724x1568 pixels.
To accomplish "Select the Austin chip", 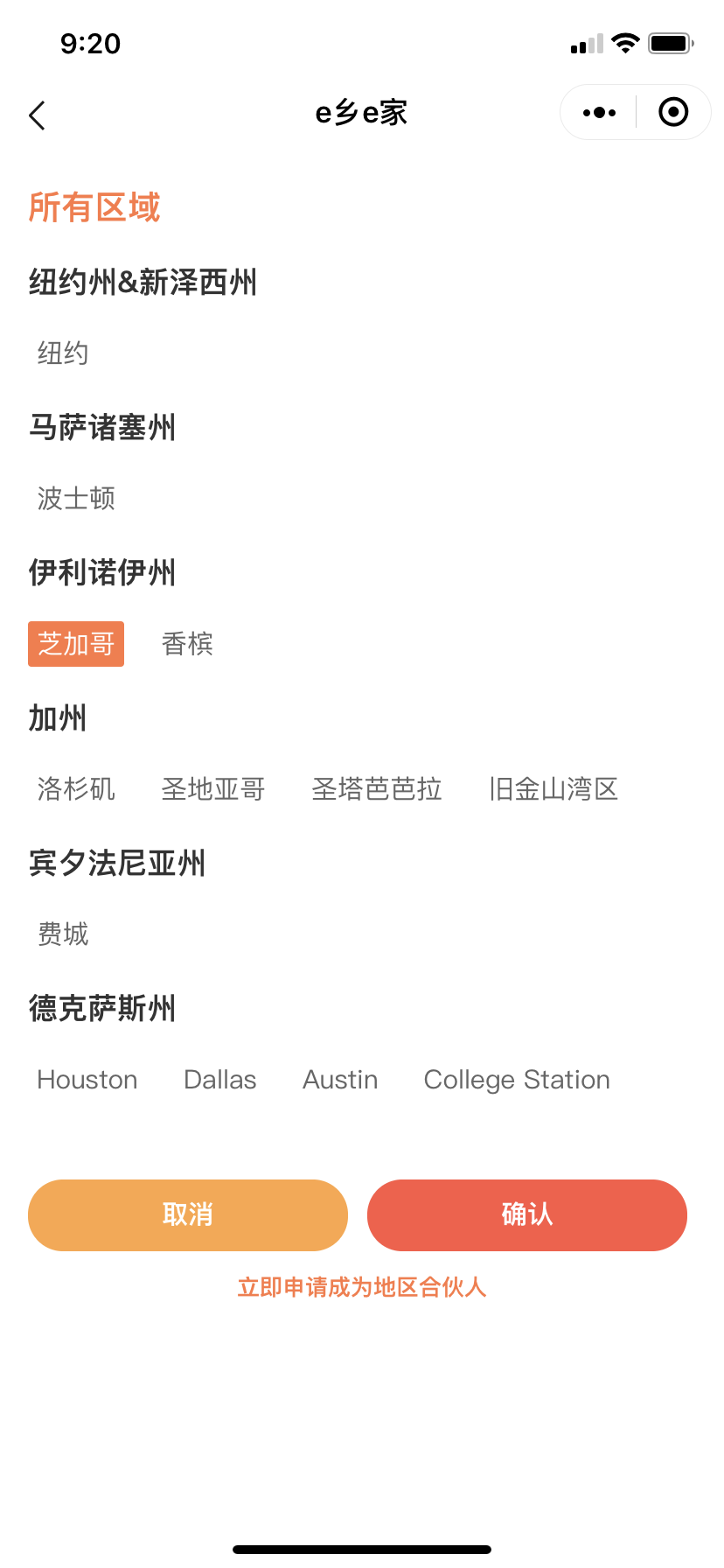I will tap(340, 1080).
